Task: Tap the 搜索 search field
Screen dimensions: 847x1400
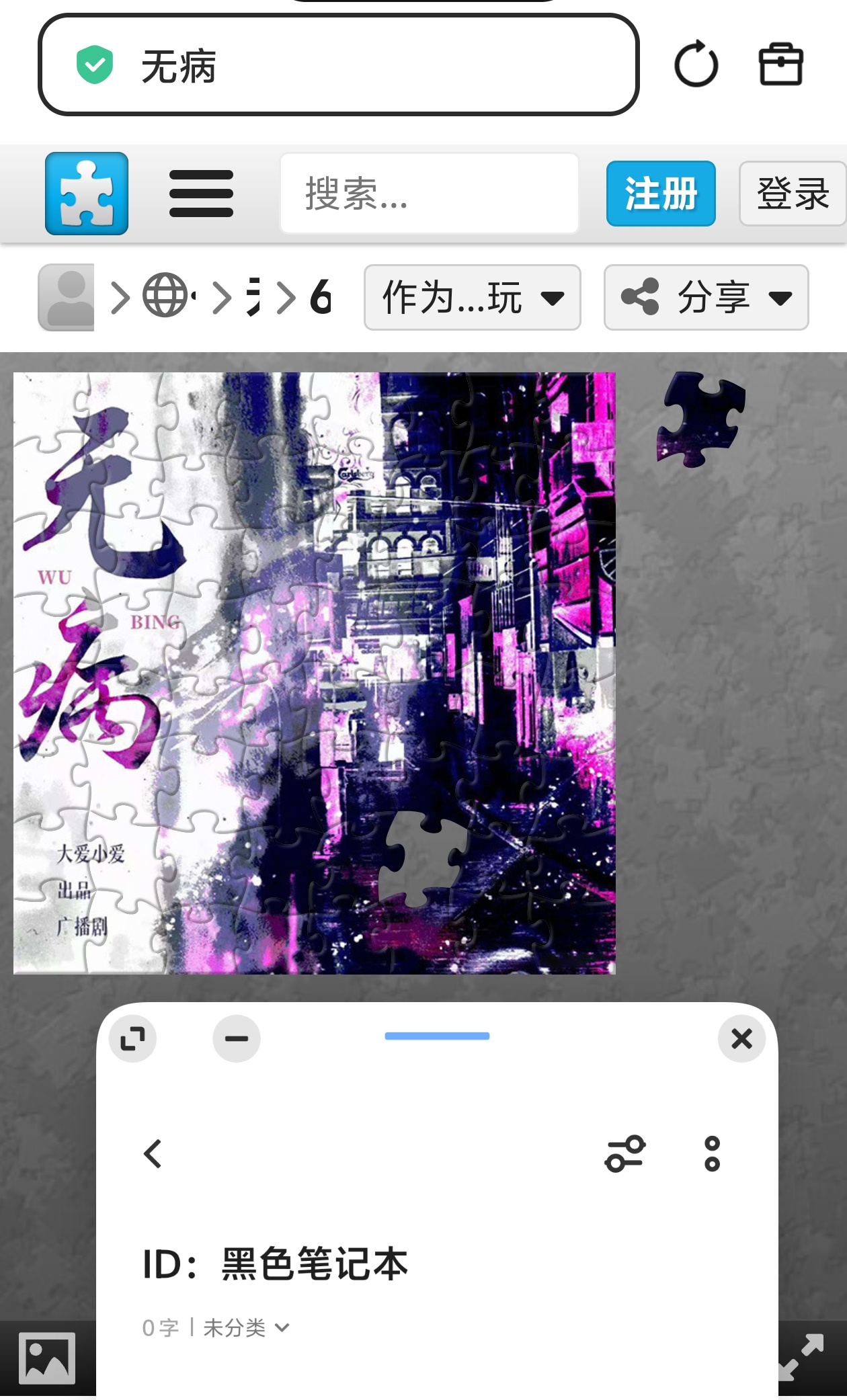Action: (429, 194)
